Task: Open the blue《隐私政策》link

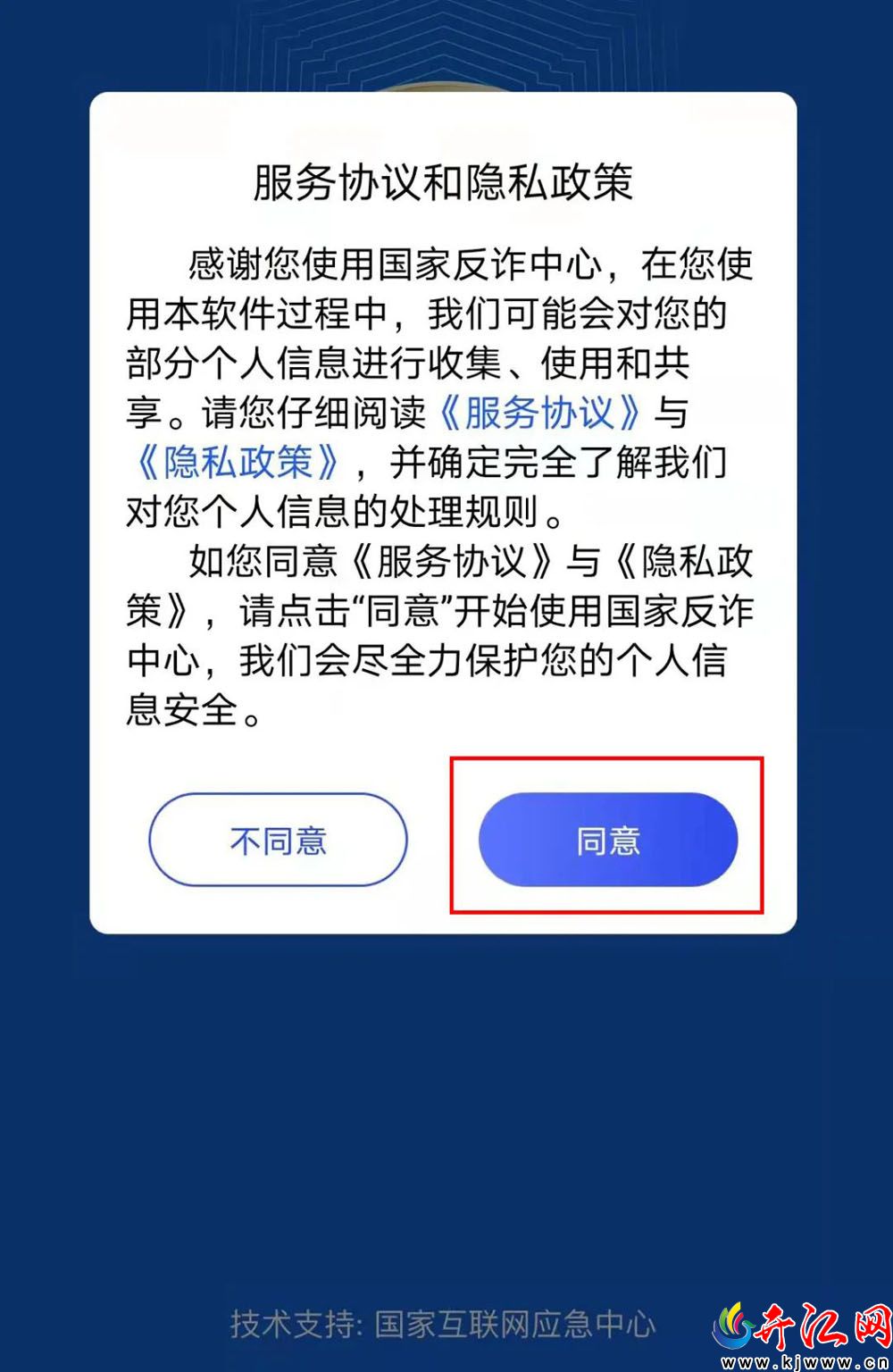Action: pyautogui.click(x=238, y=463)
